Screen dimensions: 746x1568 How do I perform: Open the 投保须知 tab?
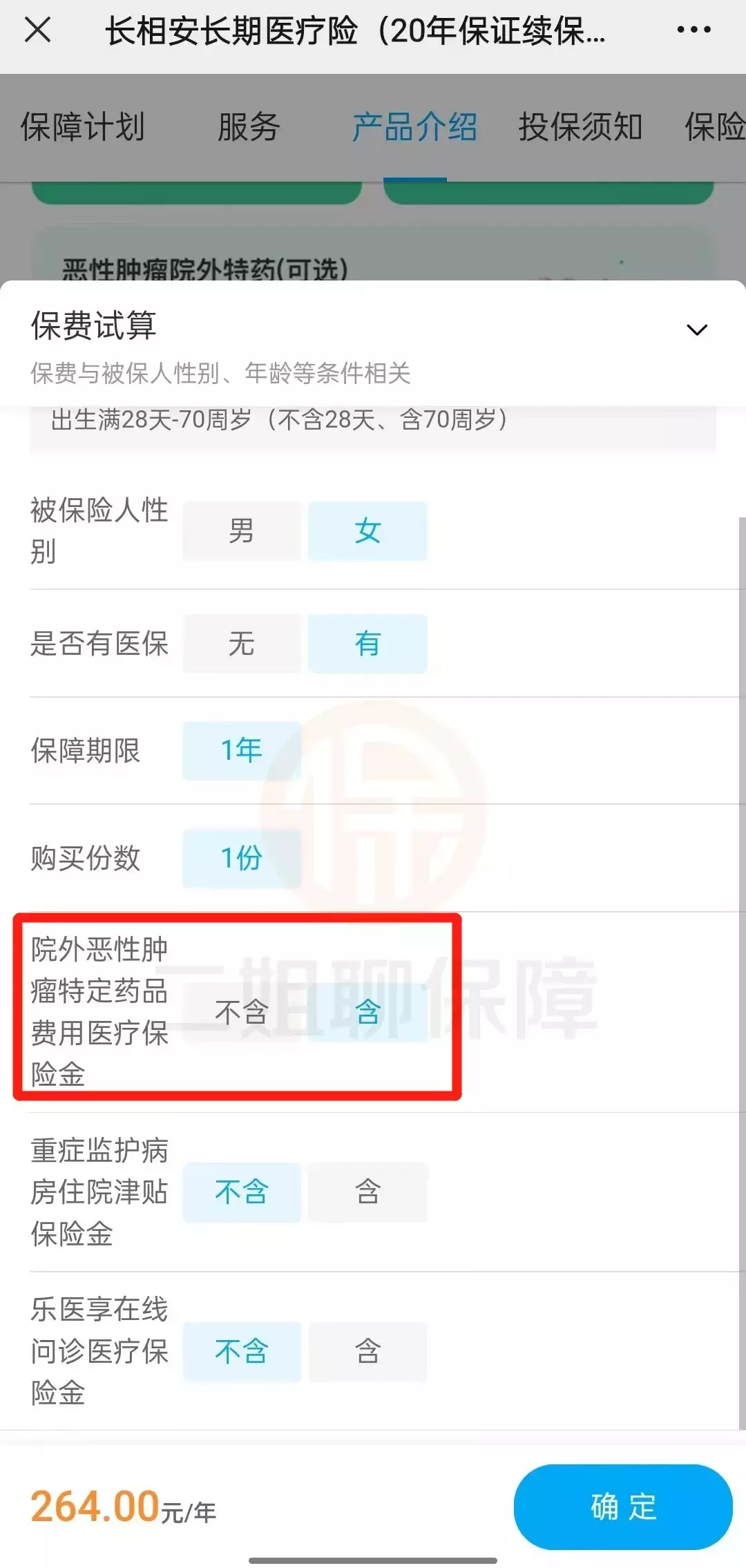click(x=580, y=127)
